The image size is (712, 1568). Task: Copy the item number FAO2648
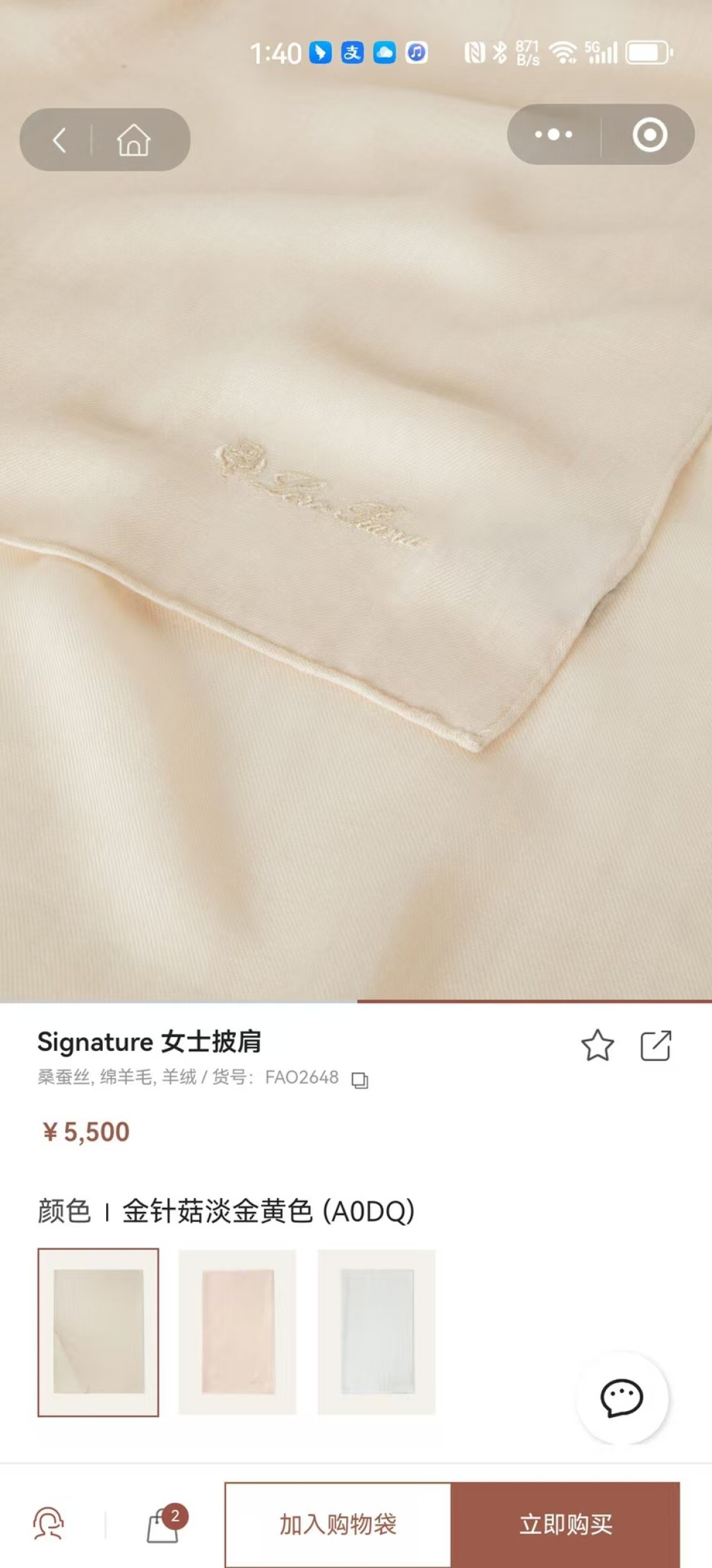[360, 1080]
